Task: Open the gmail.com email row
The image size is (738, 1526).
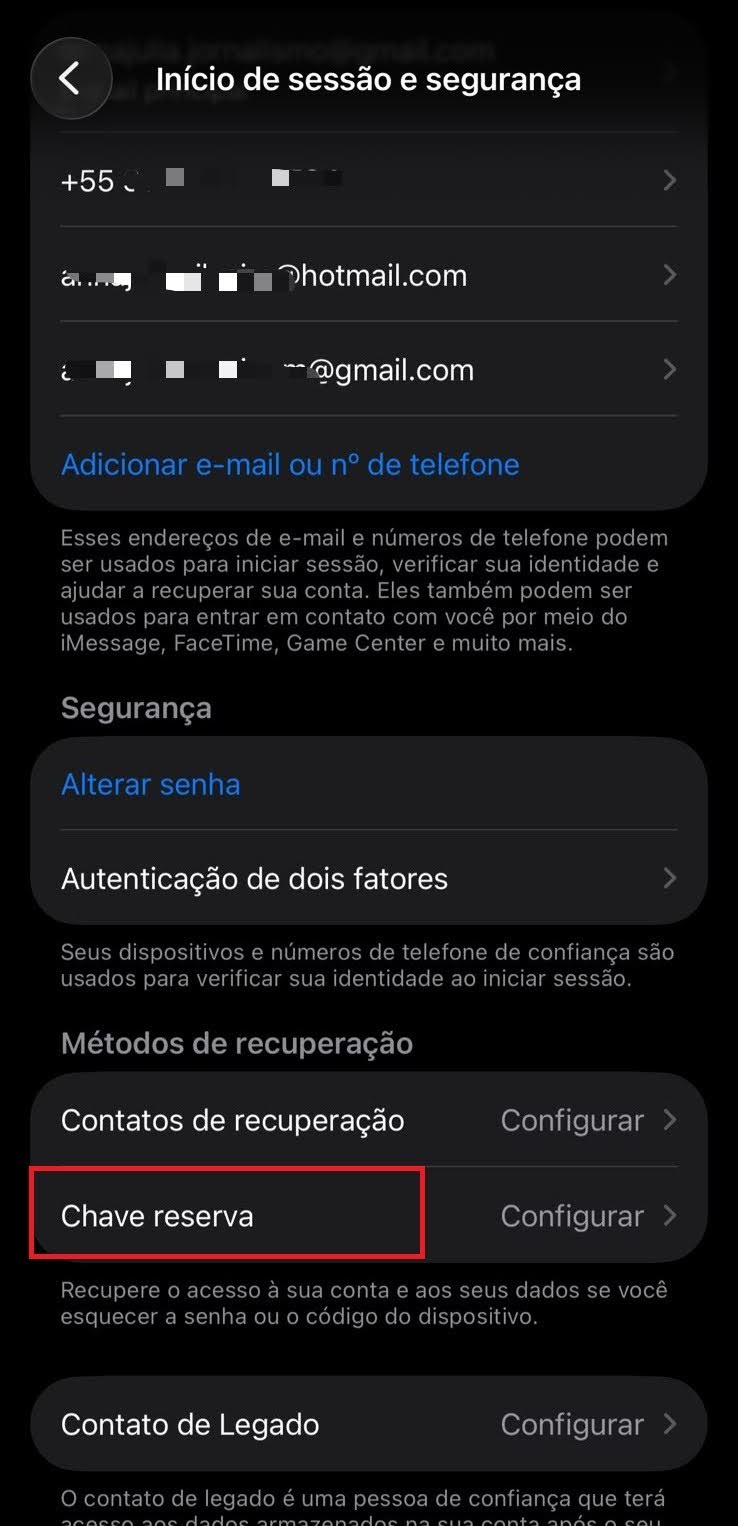Action: (x=369, y=370)
